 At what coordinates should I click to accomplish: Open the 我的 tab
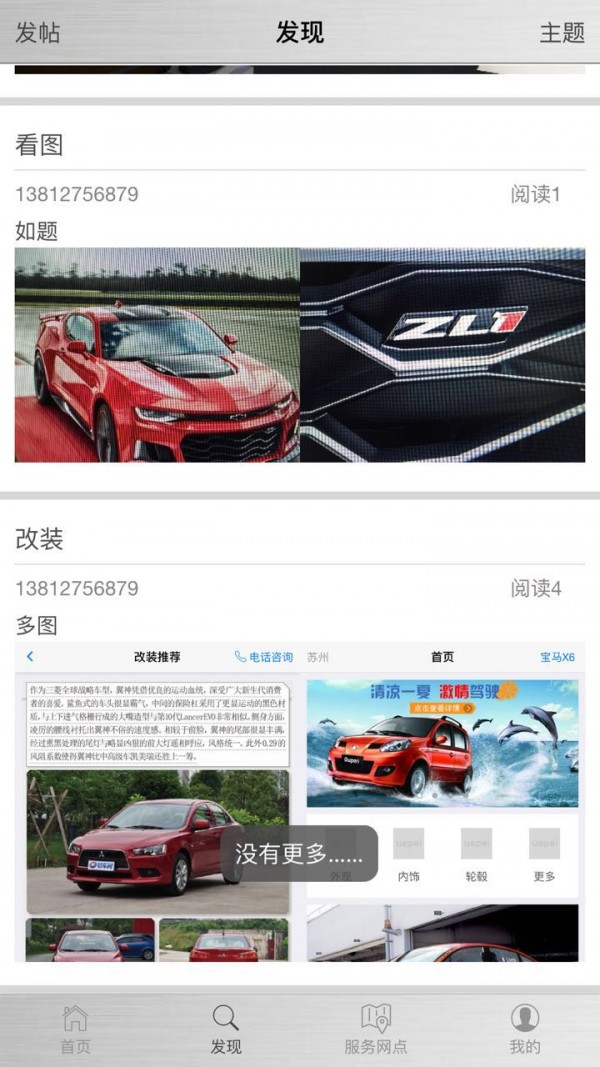pos(524,1029)
